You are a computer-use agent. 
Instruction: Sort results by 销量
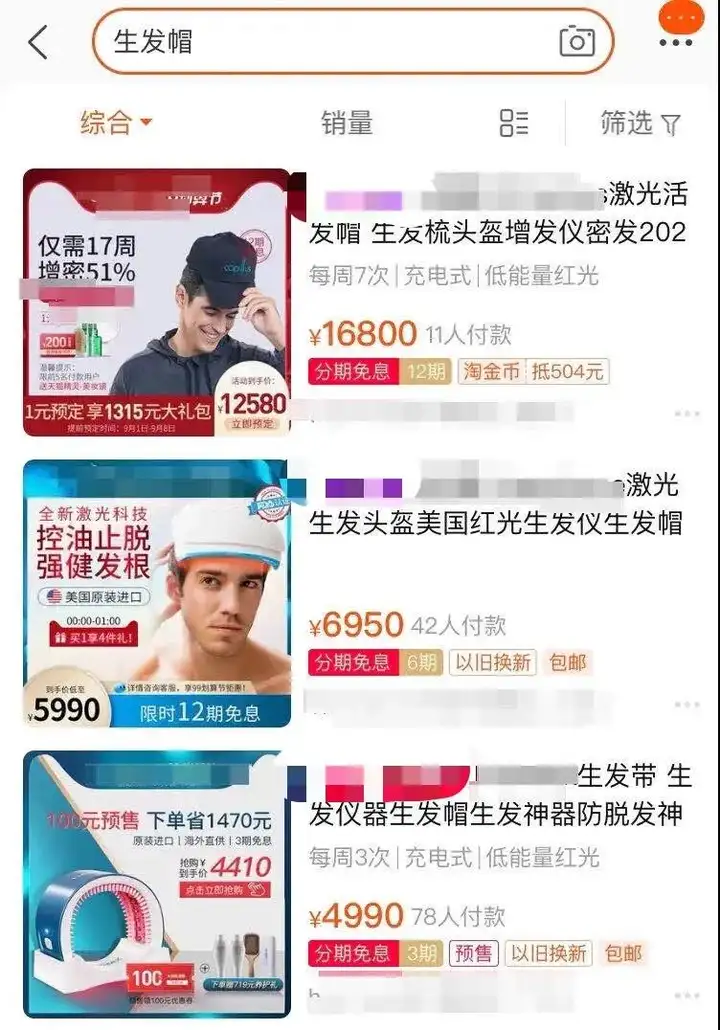pyautogui.click(x=346, y=123)
